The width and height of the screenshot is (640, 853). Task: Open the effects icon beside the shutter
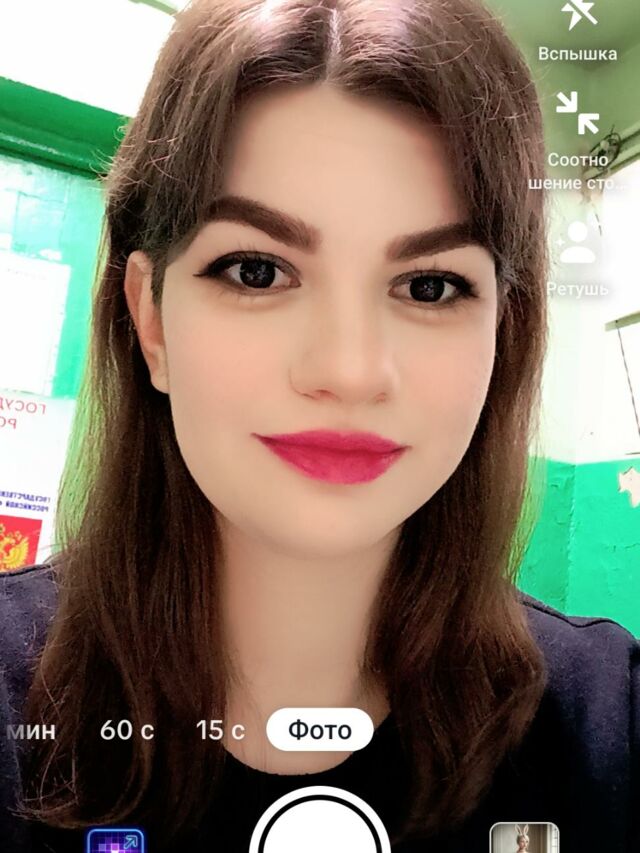[115, 840]
